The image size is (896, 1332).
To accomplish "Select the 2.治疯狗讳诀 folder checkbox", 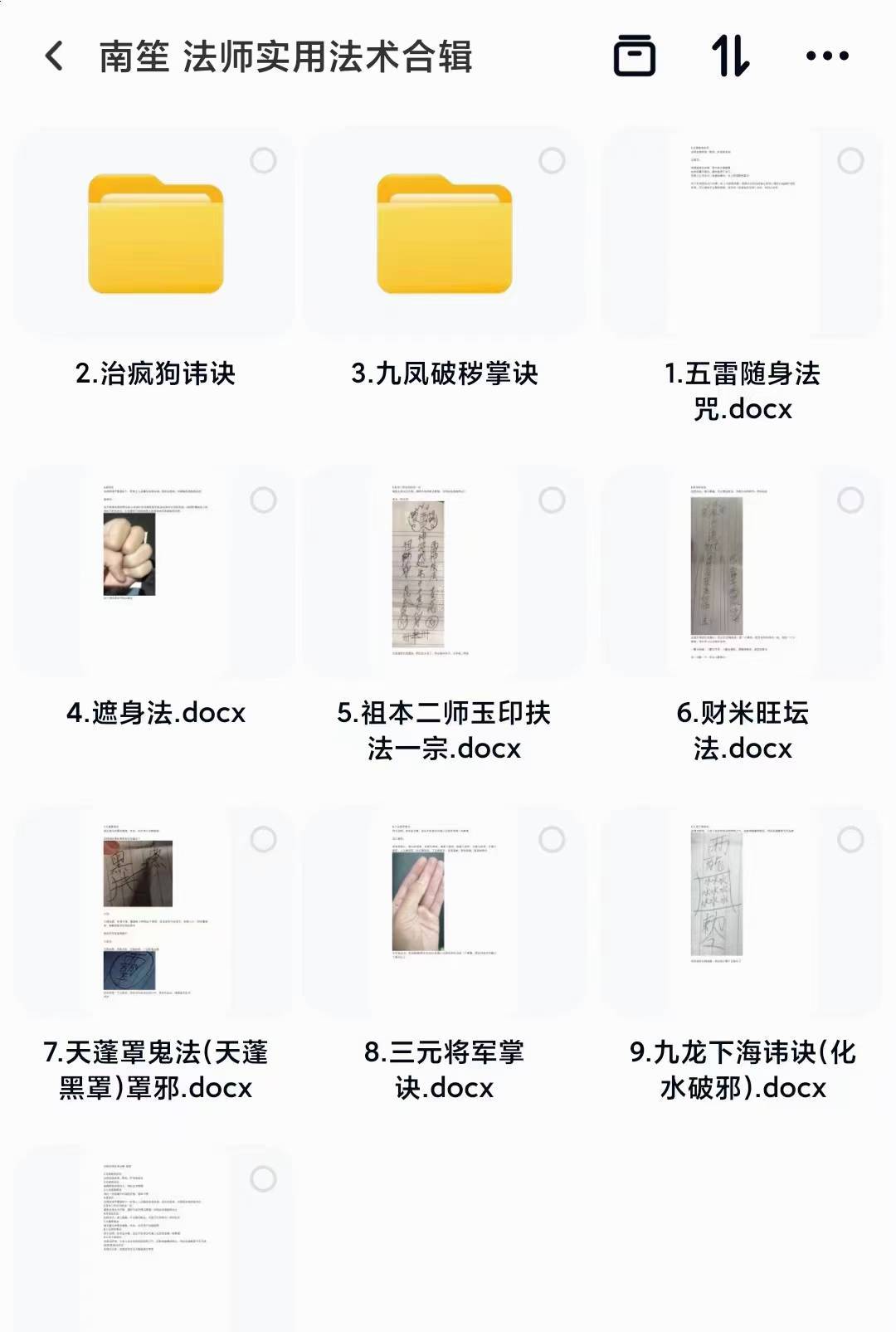I will (263, 160).
